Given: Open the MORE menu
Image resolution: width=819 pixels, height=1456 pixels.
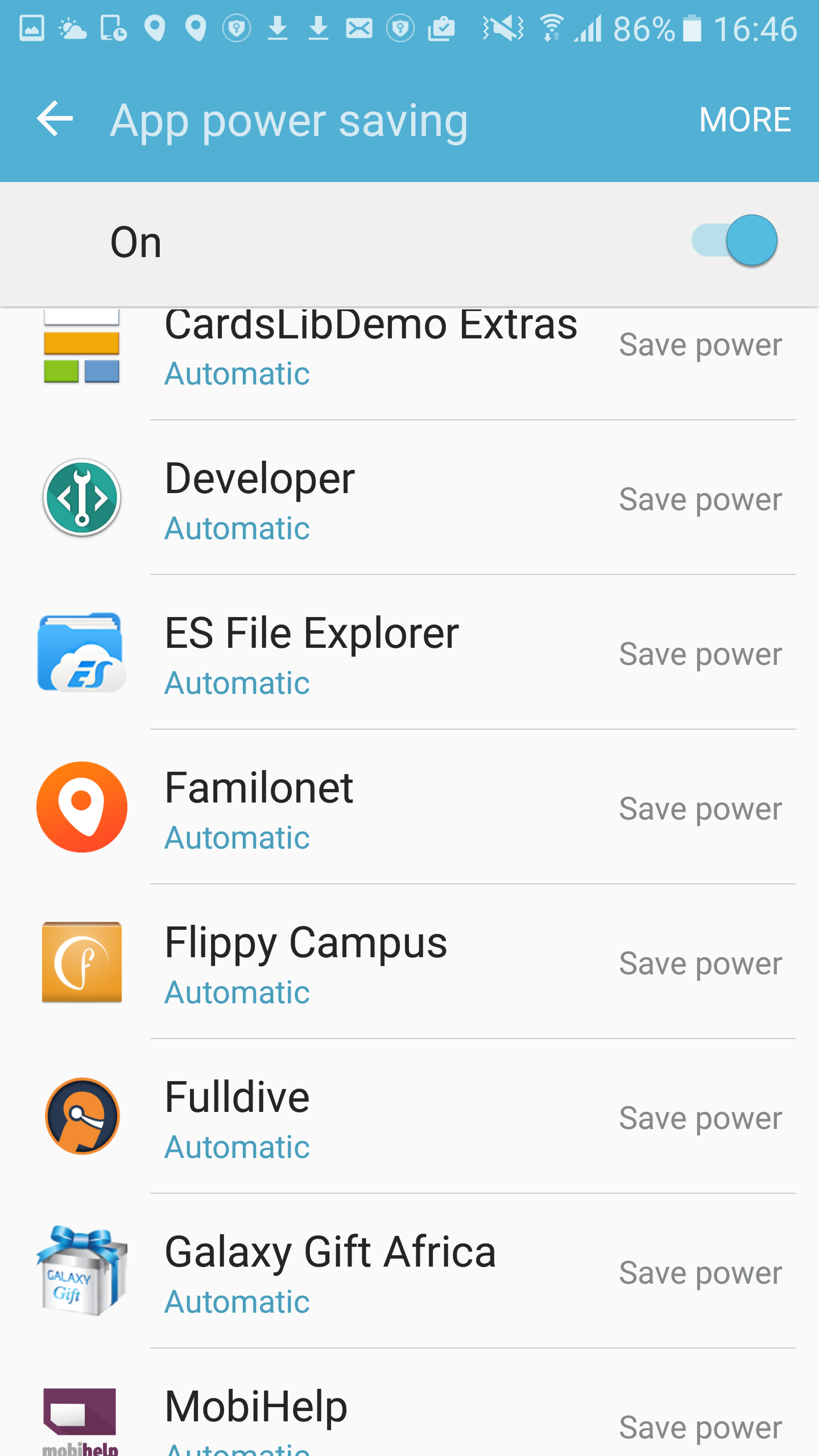Looking at the screenshot, I should (x=744, y=119).
